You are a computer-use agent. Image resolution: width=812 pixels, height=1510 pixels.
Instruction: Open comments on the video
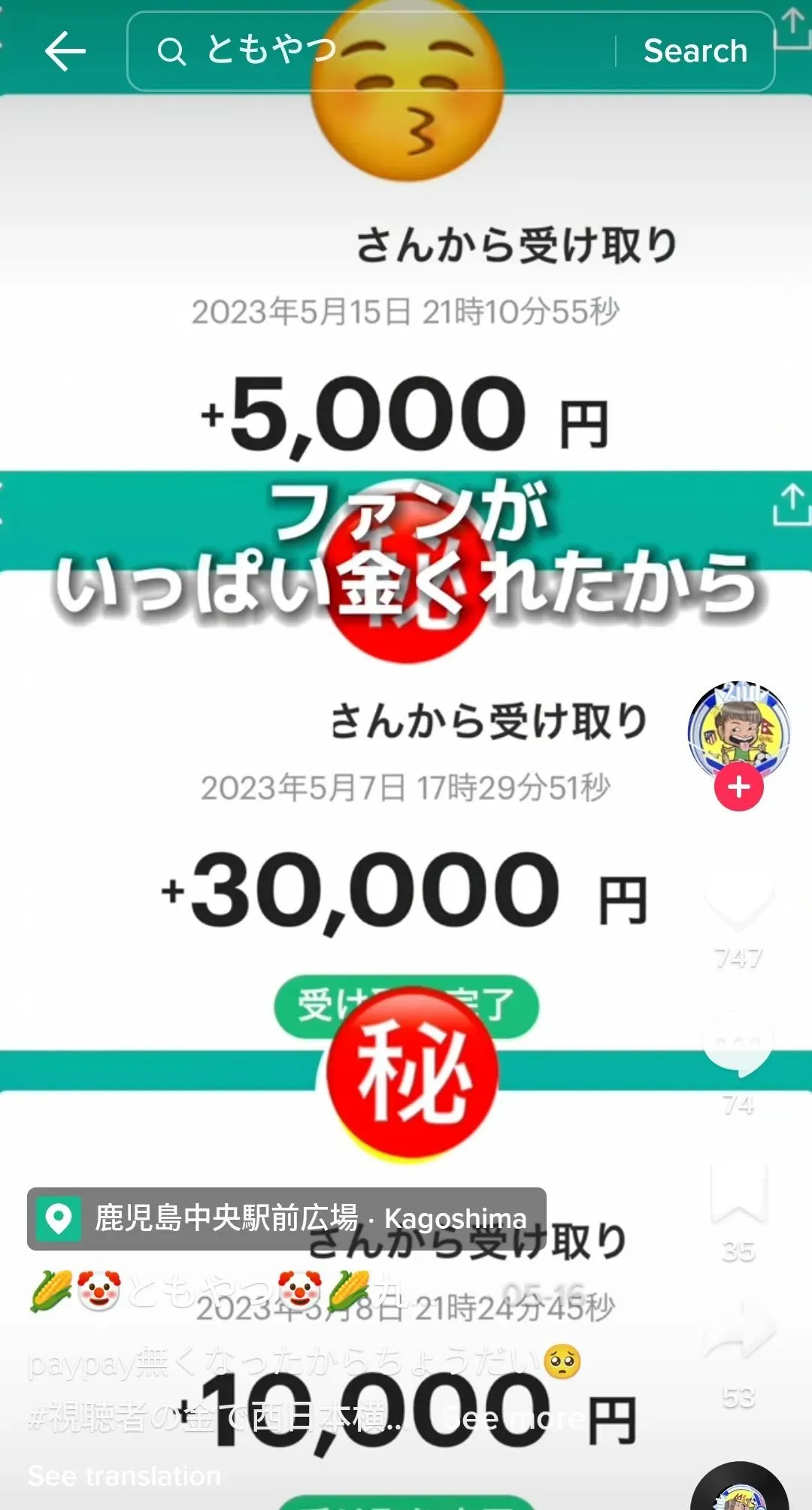(738, 1044)
